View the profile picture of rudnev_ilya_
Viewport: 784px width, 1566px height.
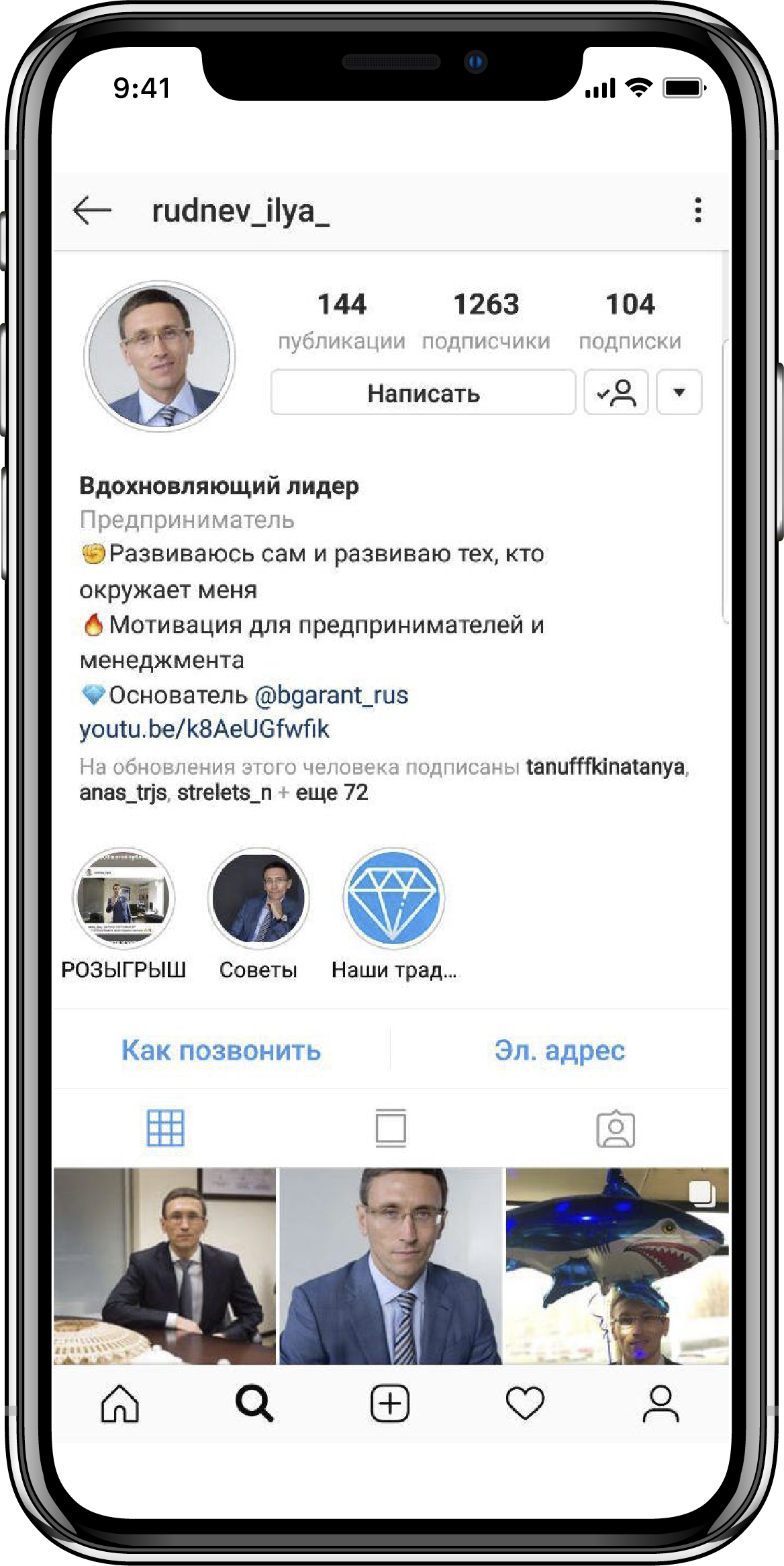pos(160,356)
